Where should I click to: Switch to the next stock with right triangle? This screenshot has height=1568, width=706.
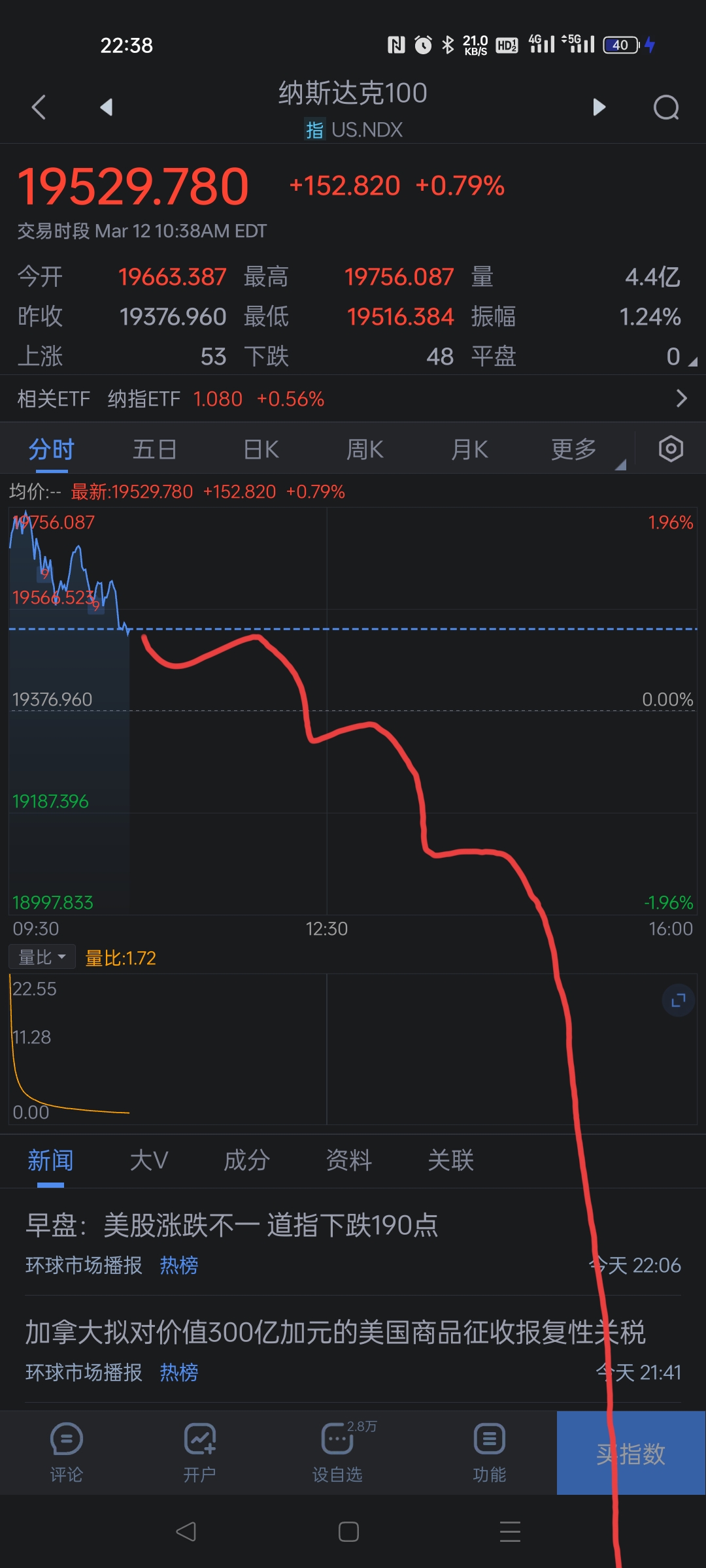tap(599, 107)
